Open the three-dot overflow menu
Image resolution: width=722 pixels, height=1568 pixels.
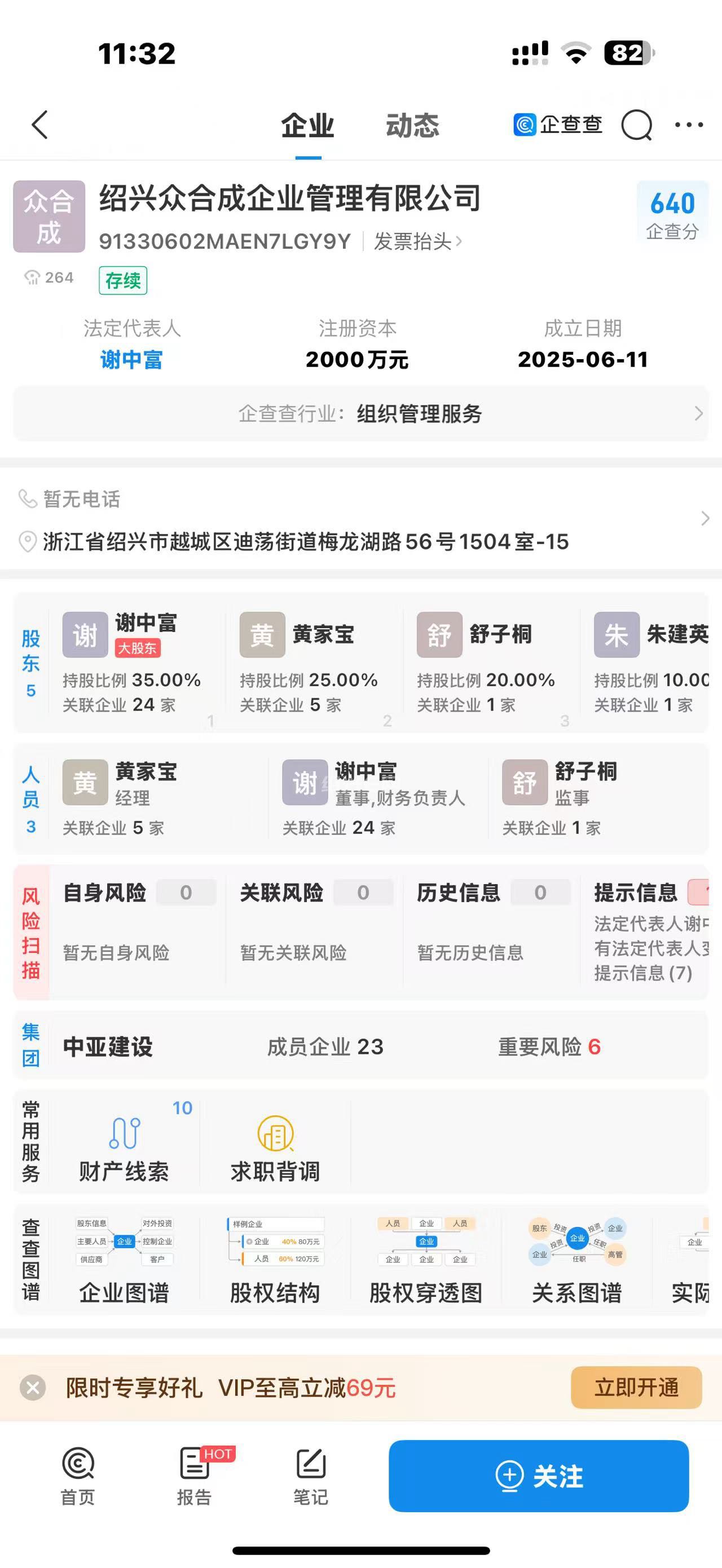689,125
